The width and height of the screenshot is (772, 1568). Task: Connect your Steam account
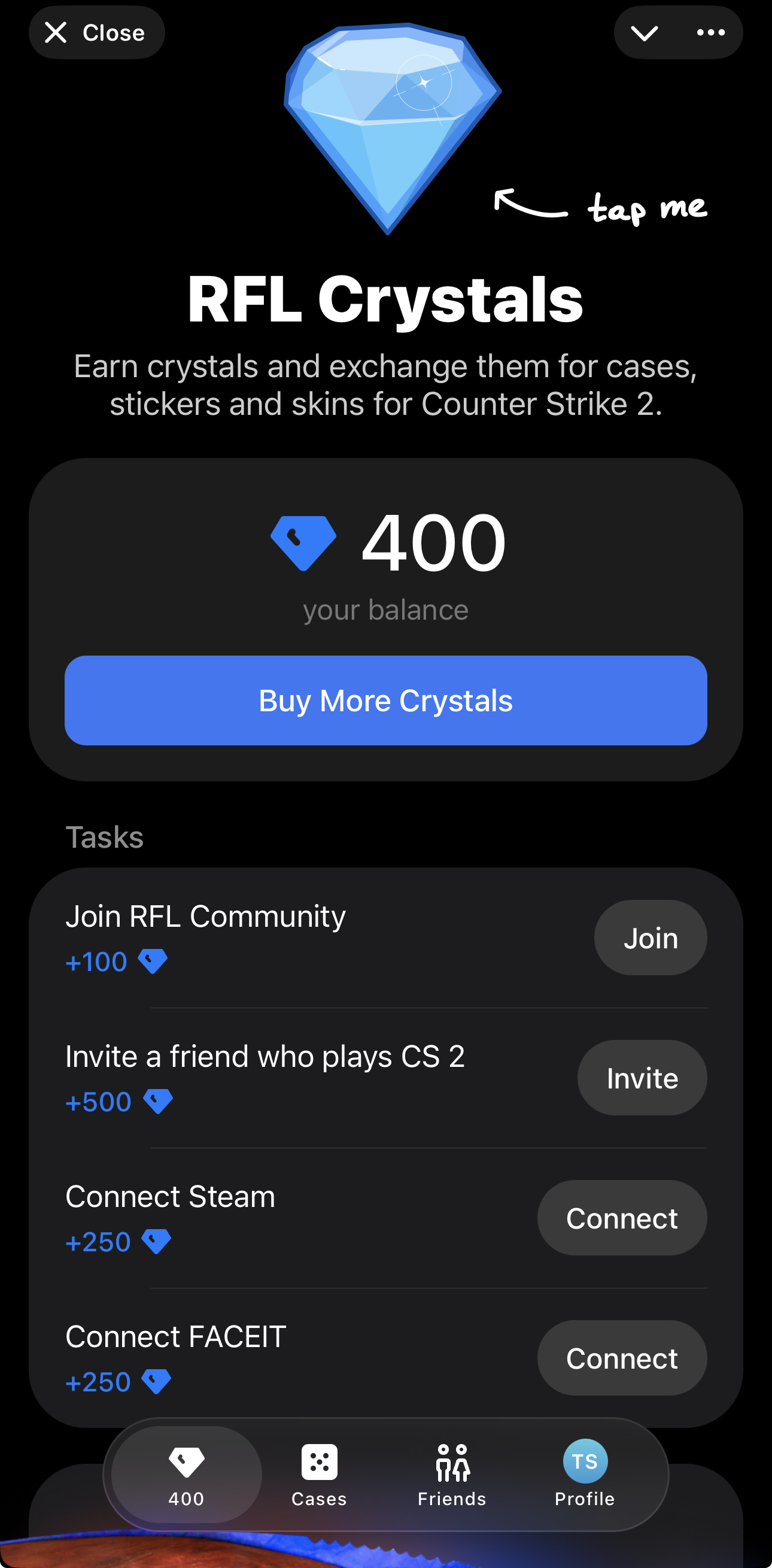[622, 1217]
